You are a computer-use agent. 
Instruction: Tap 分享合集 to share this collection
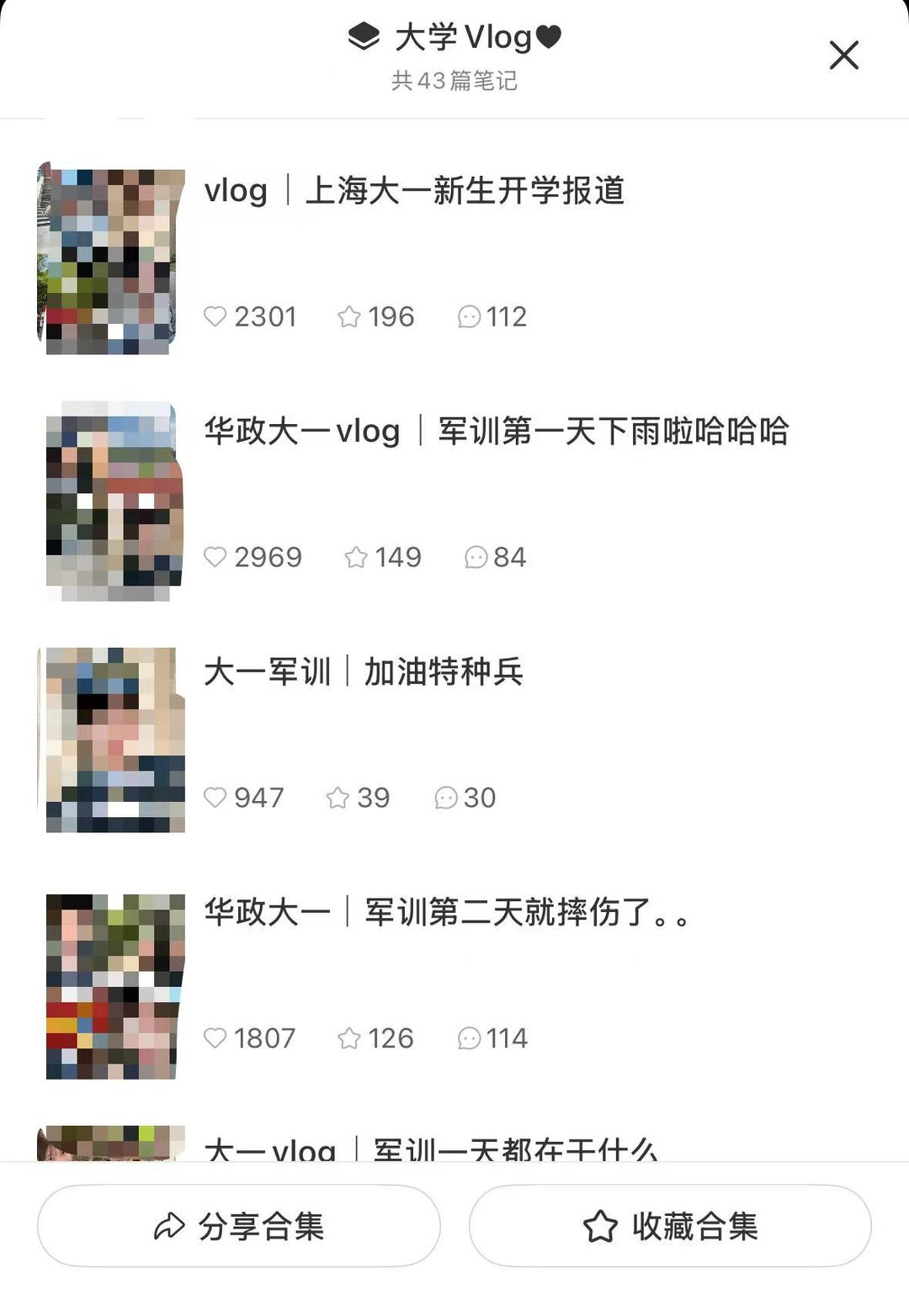(239, 1226)
